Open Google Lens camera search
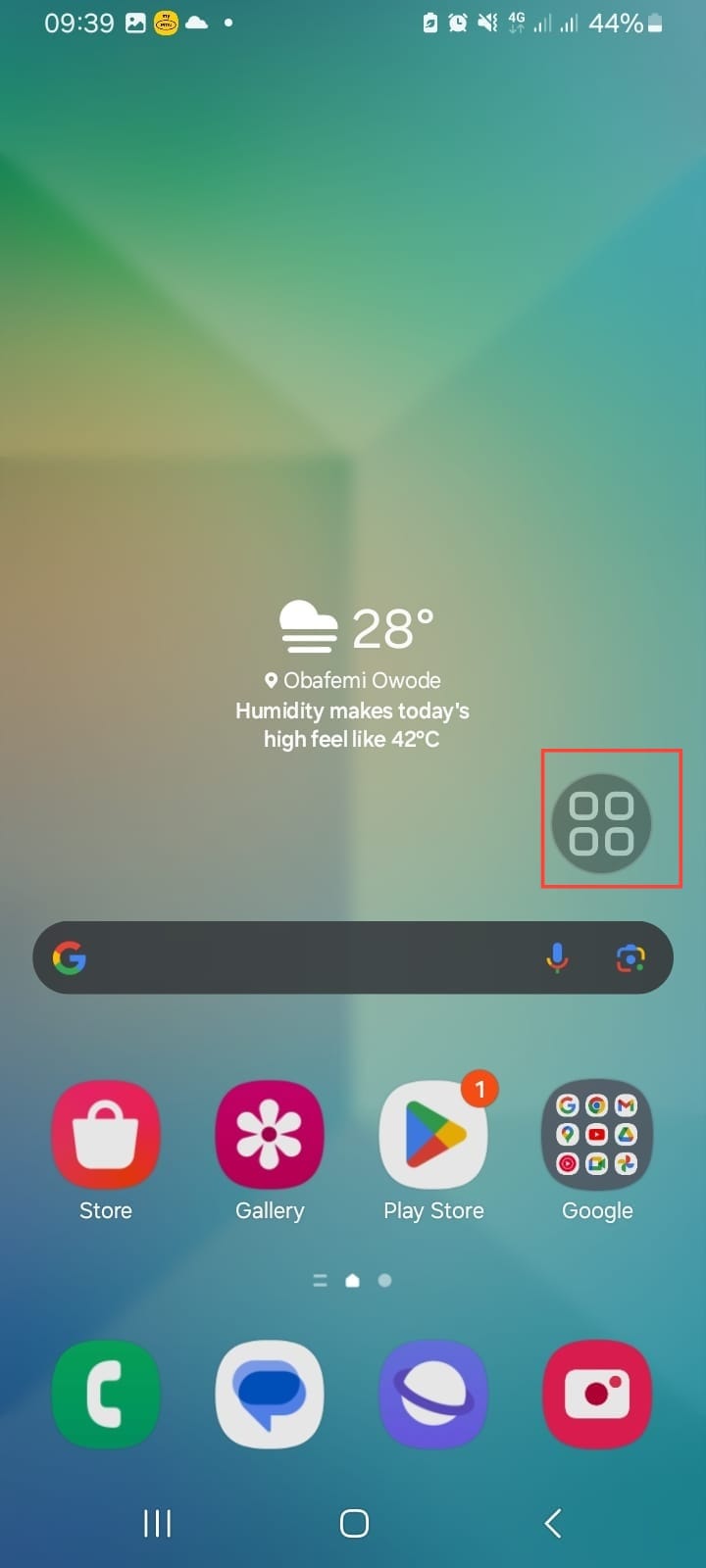This screenshot has height=1568, width=706. [630, 957]
